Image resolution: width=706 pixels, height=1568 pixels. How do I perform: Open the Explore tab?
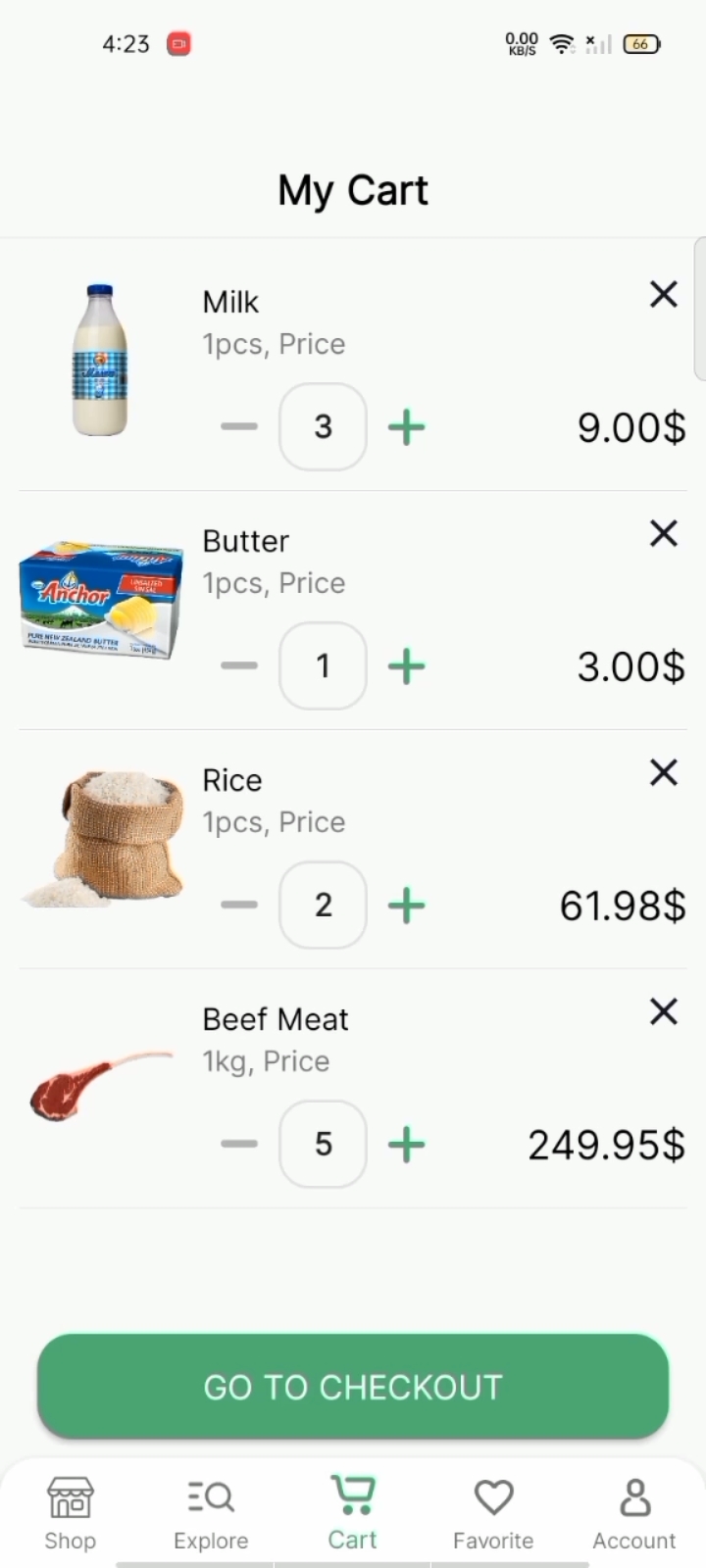(211, 1514)
